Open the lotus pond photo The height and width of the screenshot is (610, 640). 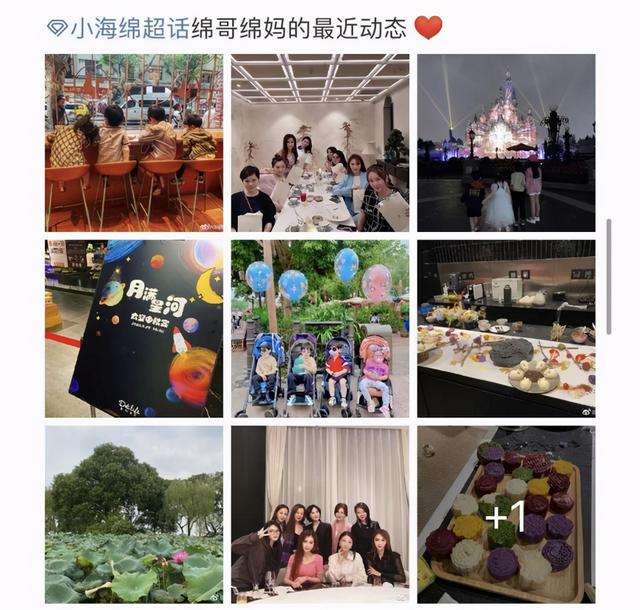point(134,514)
